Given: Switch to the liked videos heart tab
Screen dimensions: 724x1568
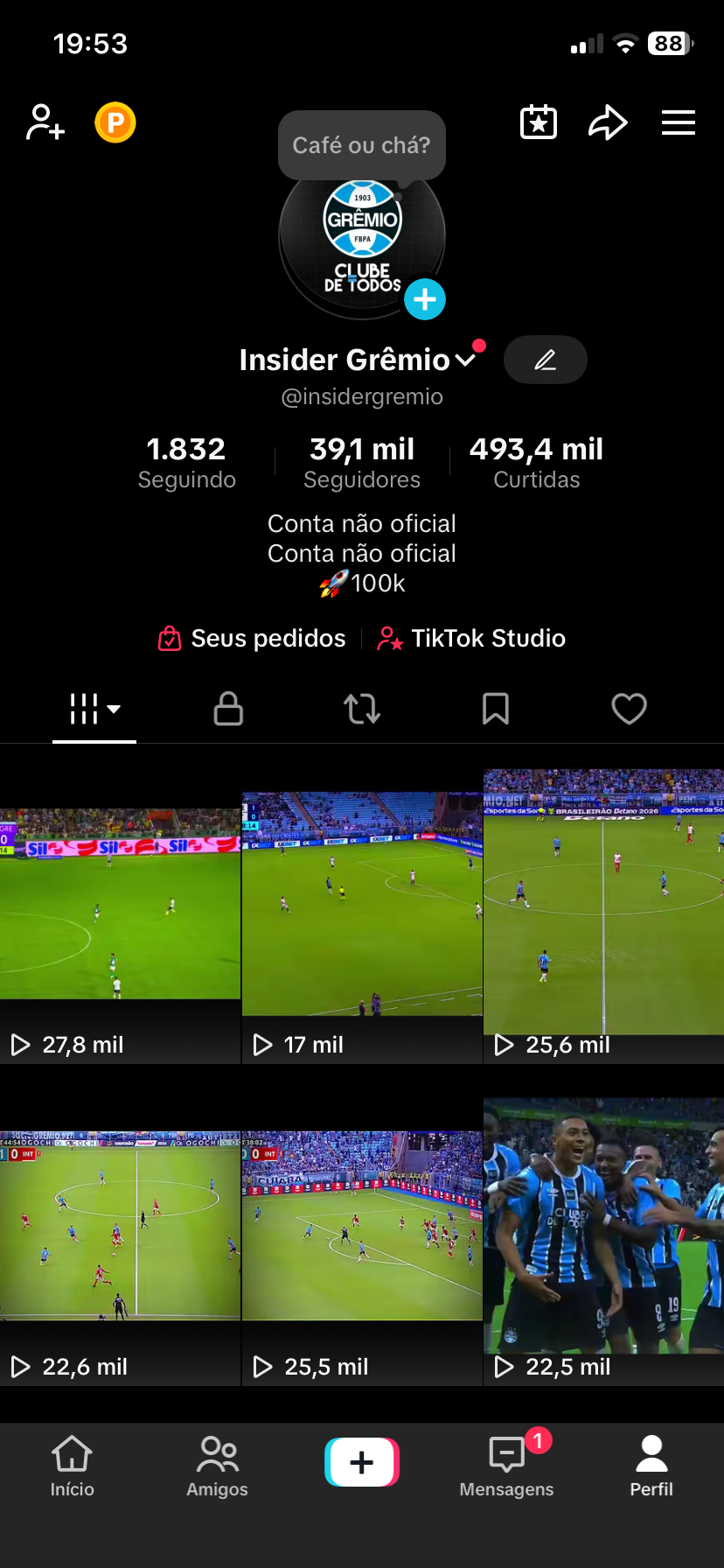Looking at the screenshot, I should pyautogui.click(x=629, y=709).
